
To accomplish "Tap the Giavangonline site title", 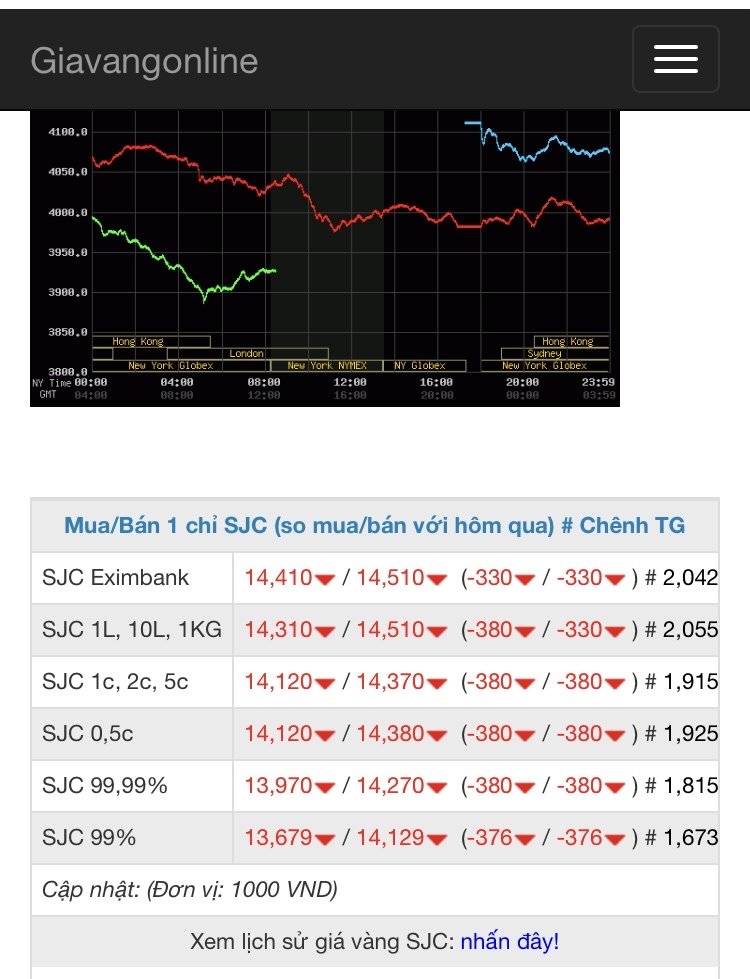I will pyautogui.click(x=144, y=61).
